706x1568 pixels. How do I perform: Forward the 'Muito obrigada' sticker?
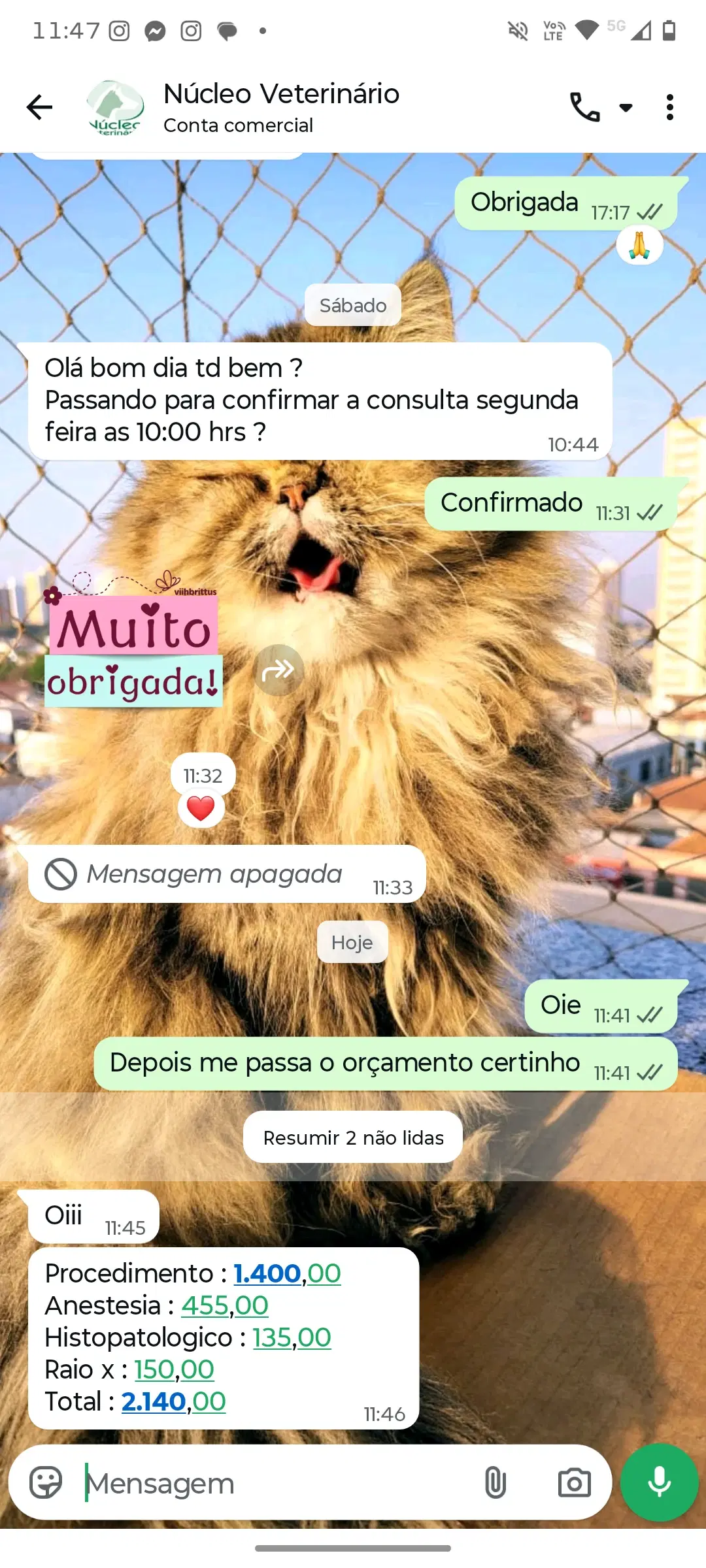pyautogui.click(x=279, y=669)
